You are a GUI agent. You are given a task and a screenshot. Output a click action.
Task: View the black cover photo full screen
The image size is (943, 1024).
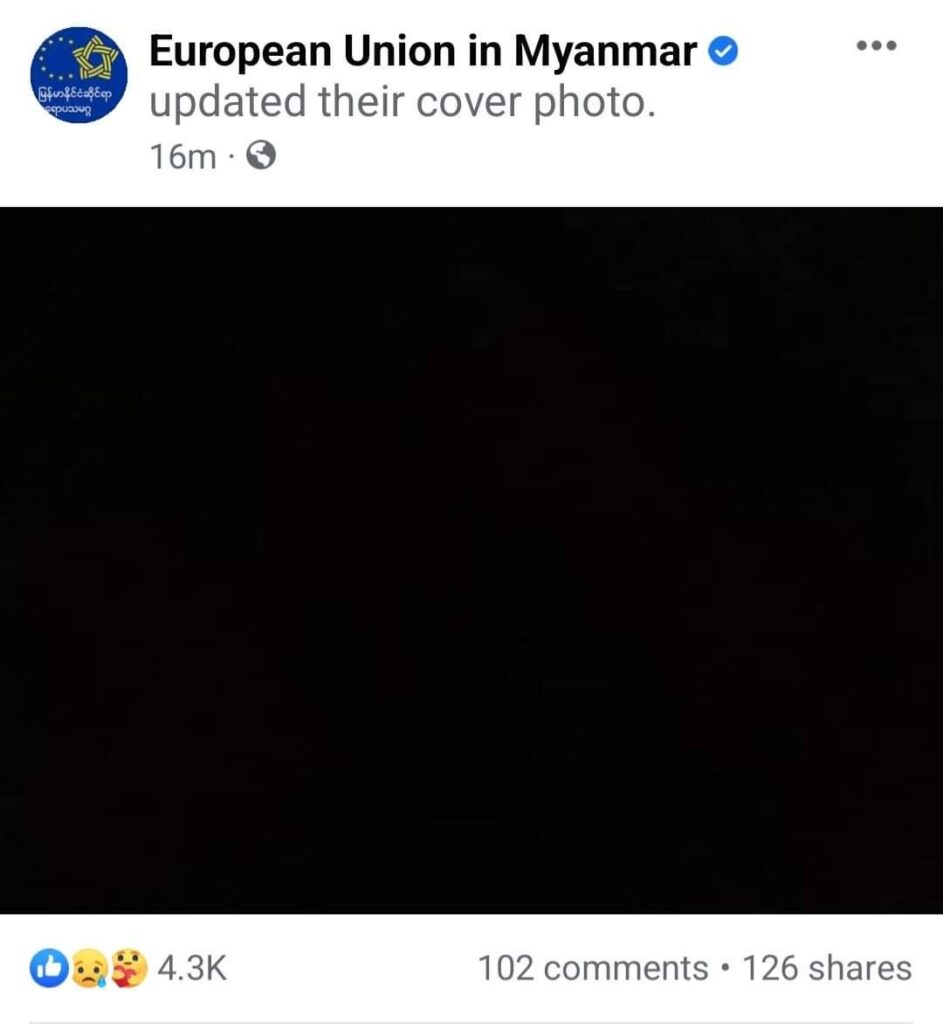tap(471, 560)
